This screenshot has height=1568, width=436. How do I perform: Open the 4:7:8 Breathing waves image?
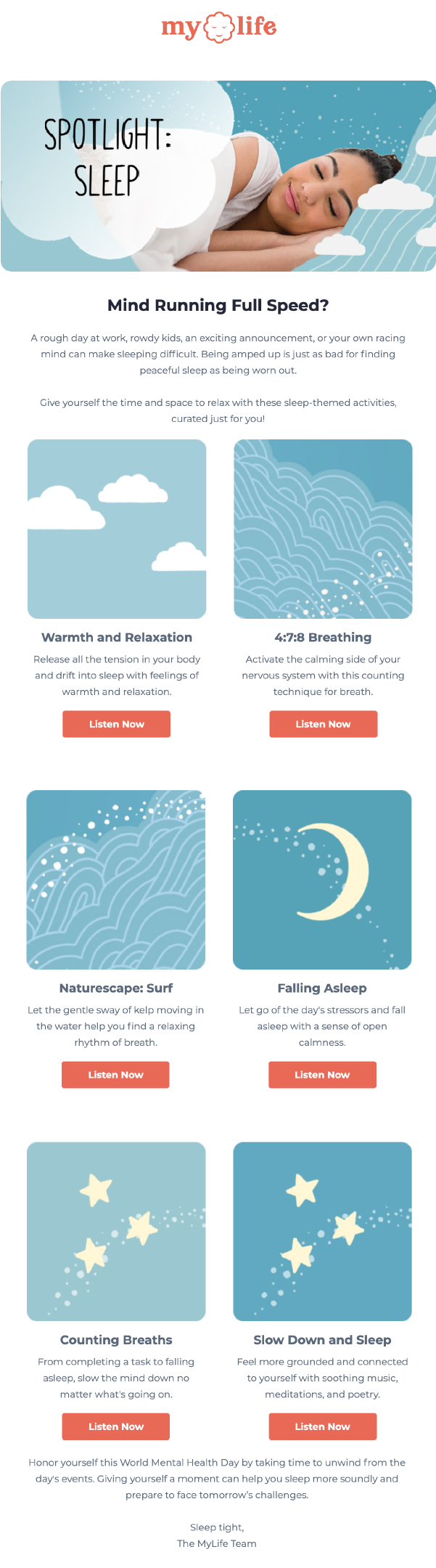point(323,529)
